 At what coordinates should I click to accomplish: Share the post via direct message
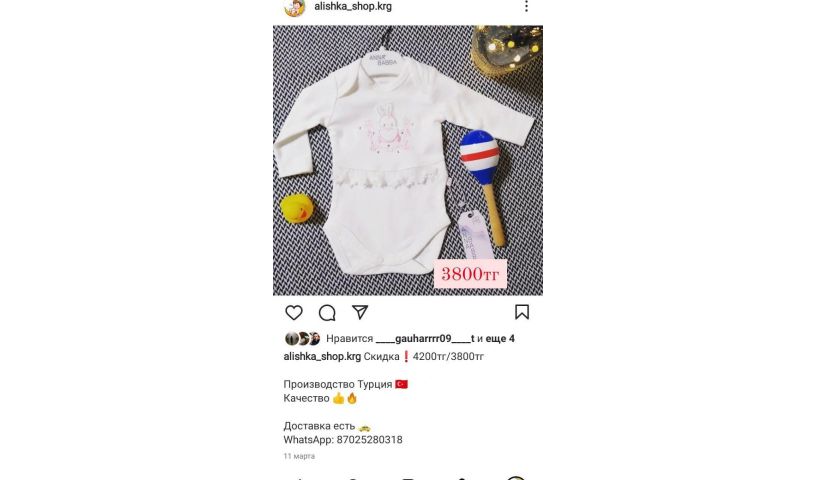pyautogui.click(x=360, y=312)
